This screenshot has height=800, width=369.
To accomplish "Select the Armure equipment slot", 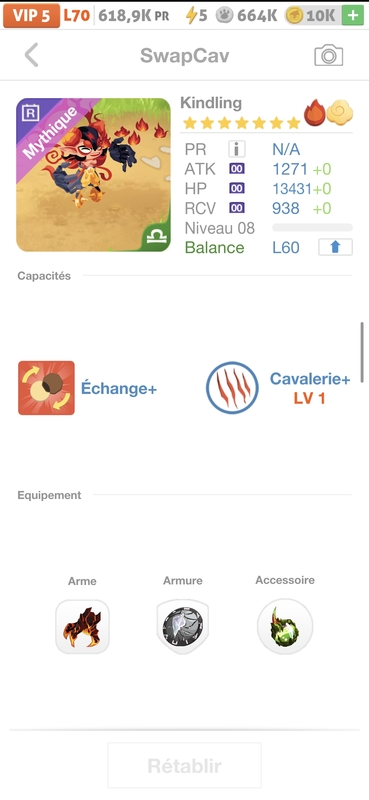I will tap(183, 627).
